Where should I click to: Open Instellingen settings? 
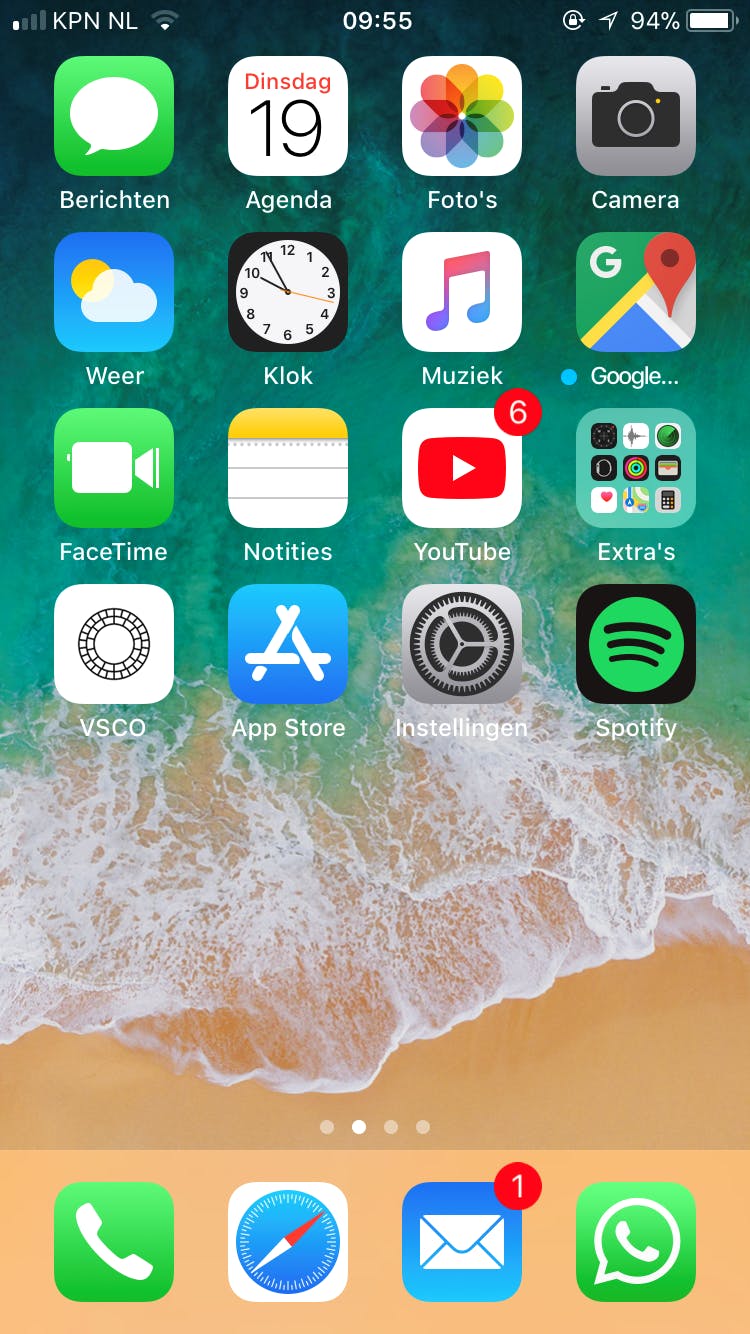(462, 644)
